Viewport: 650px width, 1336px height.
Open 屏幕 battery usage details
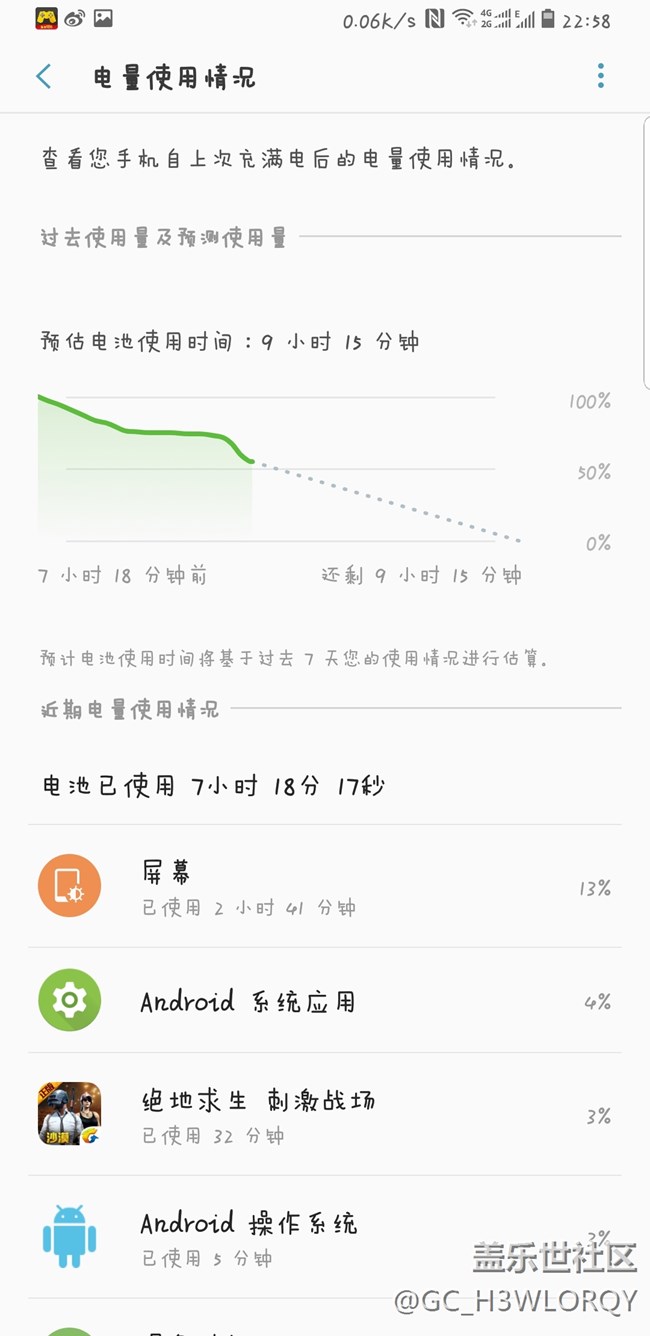tap(324, 887)
